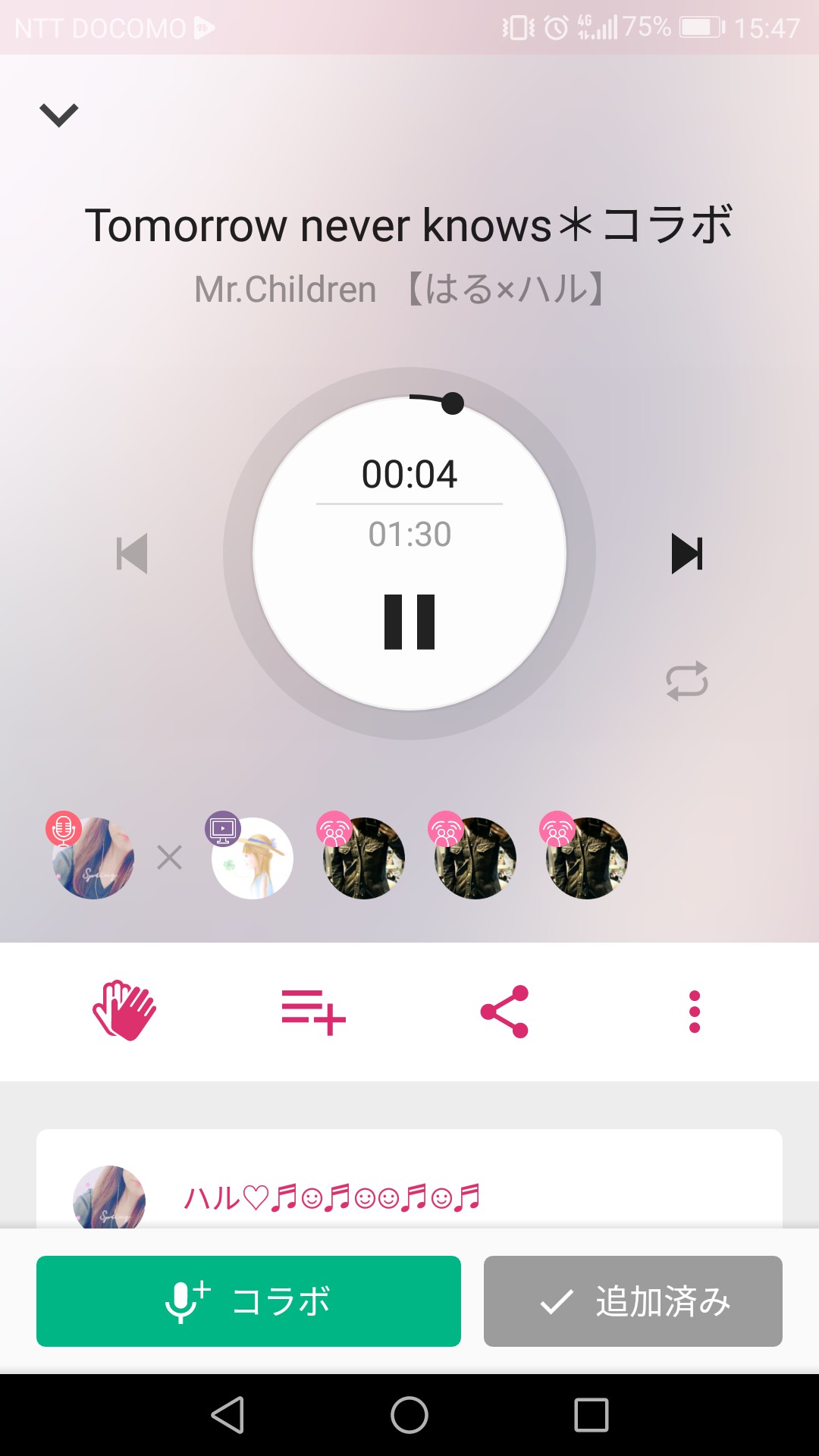Pause the playing song

tap(409, 622)
